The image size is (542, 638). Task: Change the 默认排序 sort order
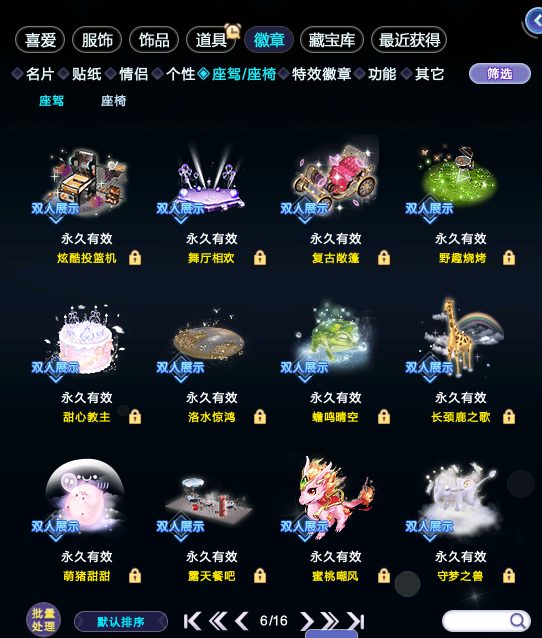click(121, 622)
